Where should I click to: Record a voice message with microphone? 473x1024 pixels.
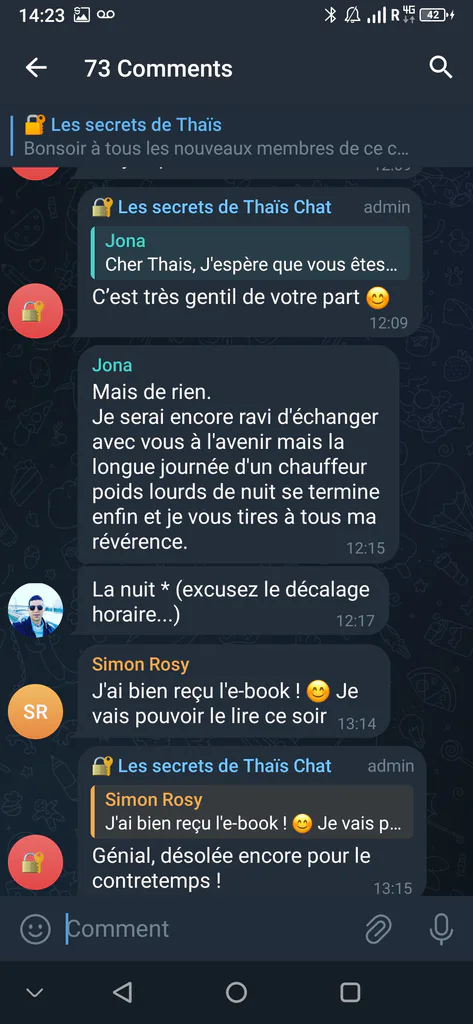[x=442, y=929]
